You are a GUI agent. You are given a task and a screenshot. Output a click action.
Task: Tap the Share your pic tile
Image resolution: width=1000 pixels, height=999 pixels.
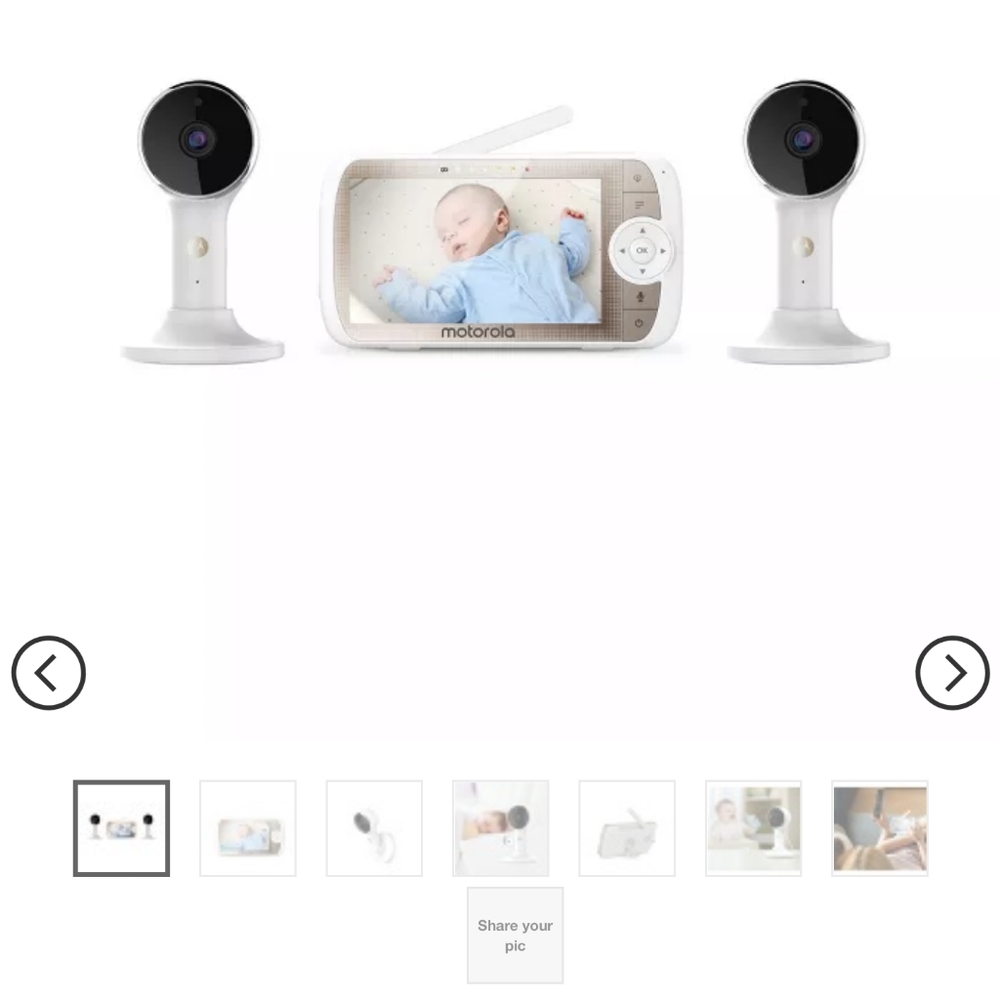[515, 935]
